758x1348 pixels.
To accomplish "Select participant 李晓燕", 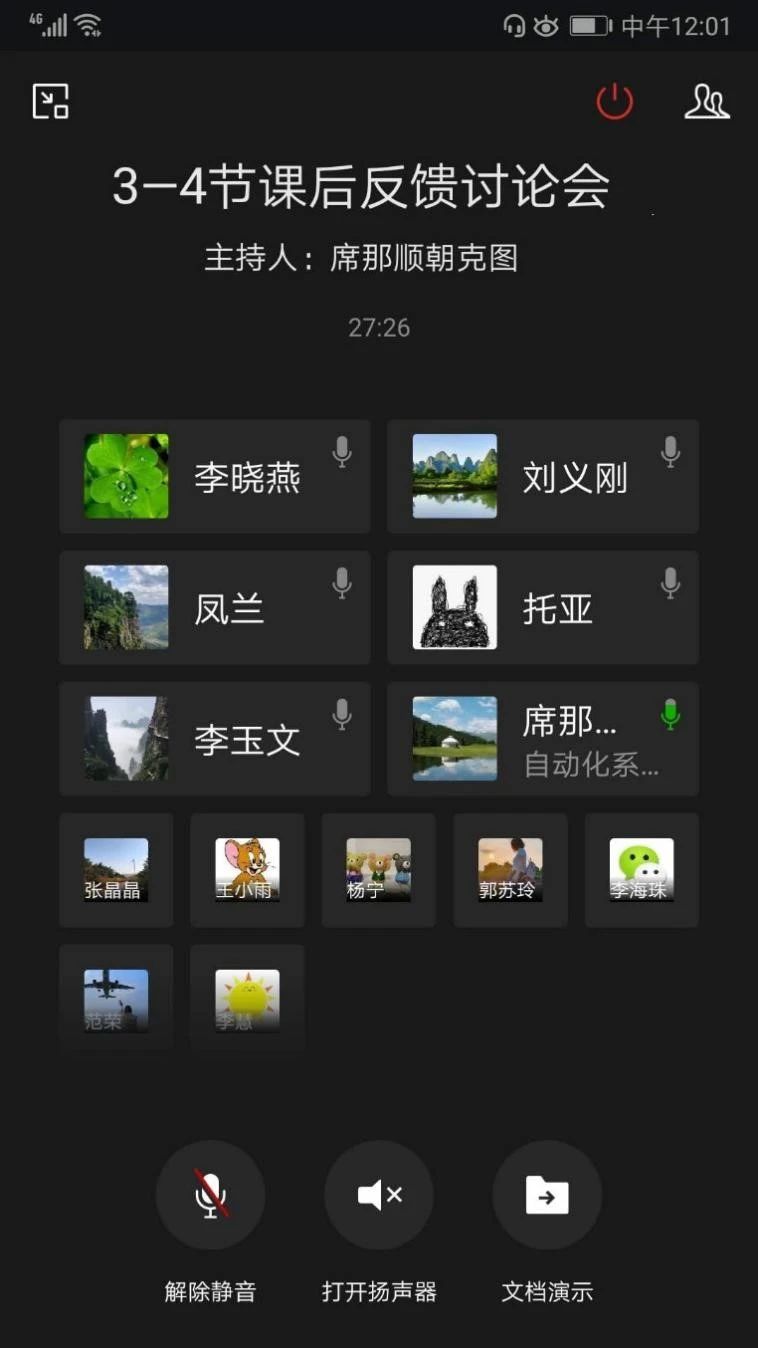I will click(215, 477).
